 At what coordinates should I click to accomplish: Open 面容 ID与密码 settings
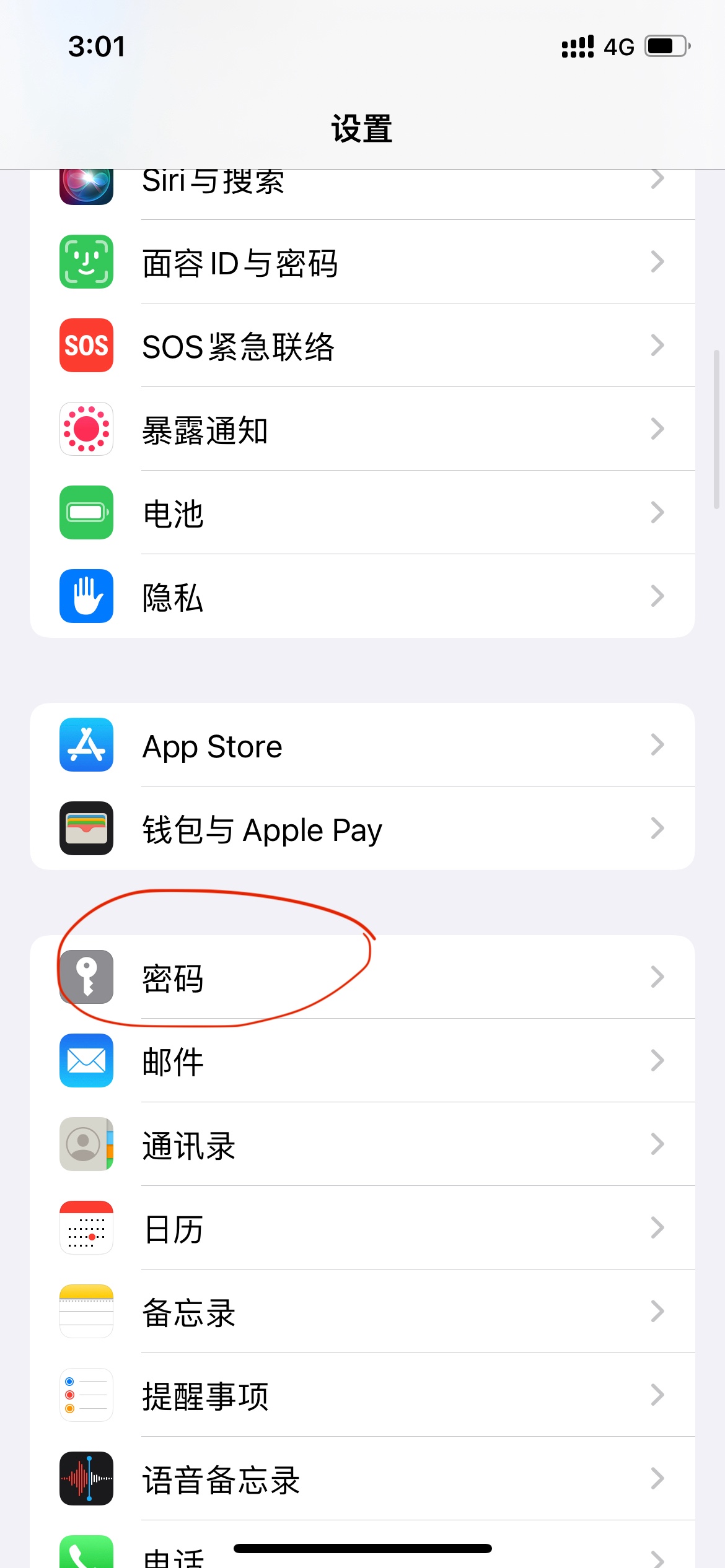(362, 263)
